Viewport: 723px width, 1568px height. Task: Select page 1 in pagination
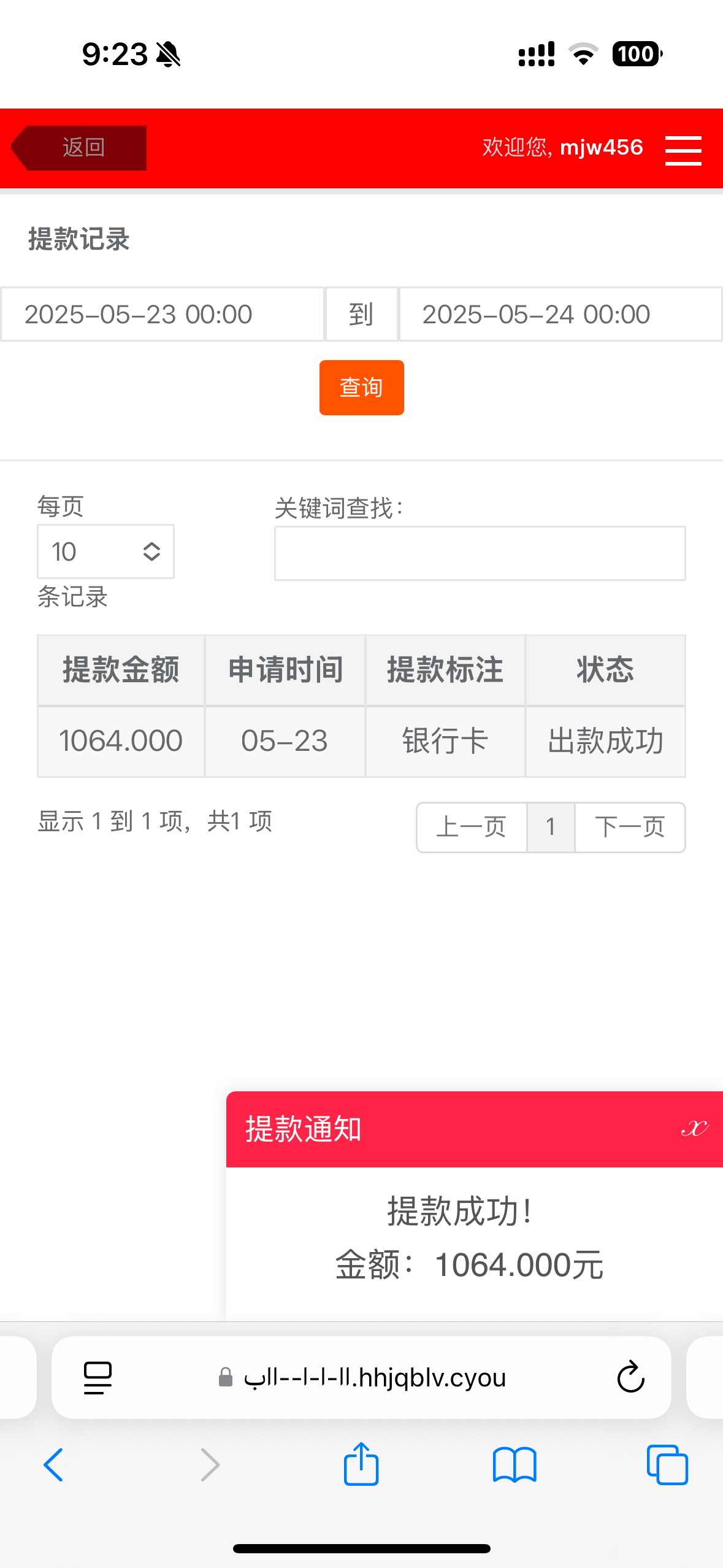551,827
